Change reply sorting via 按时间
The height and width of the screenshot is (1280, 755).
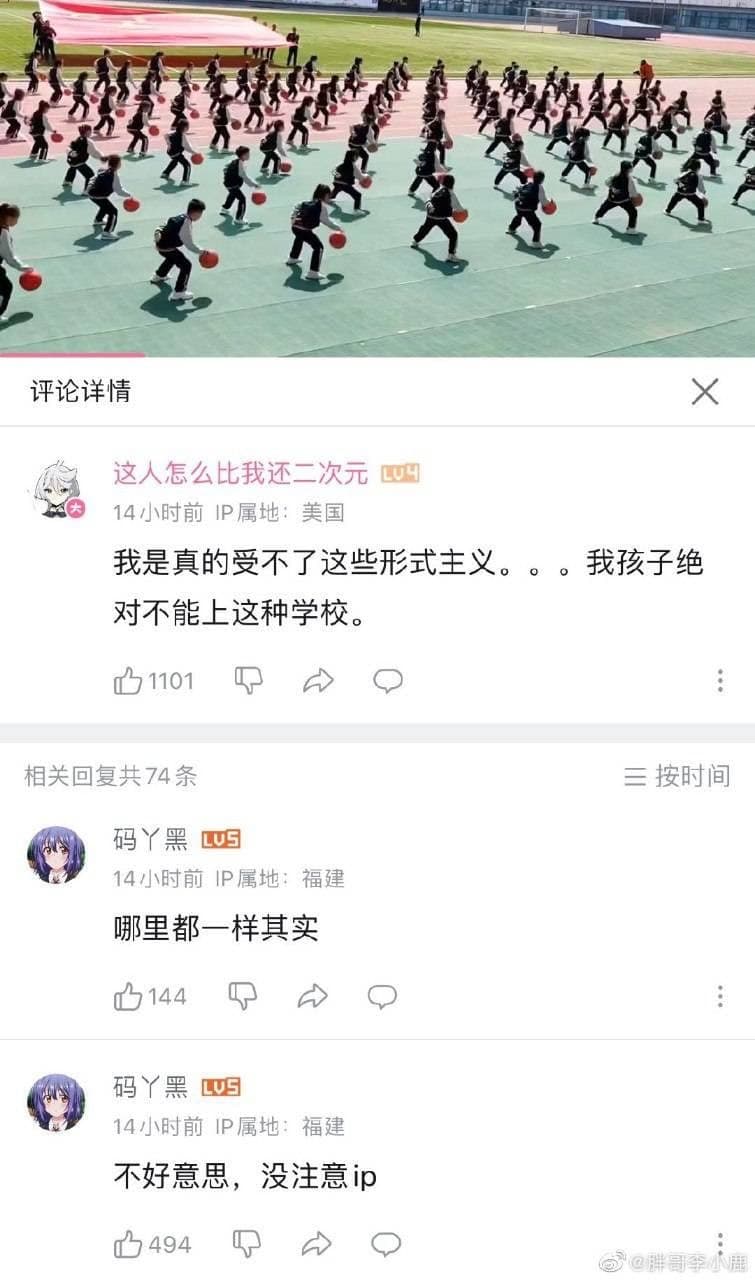pos(677,775)
